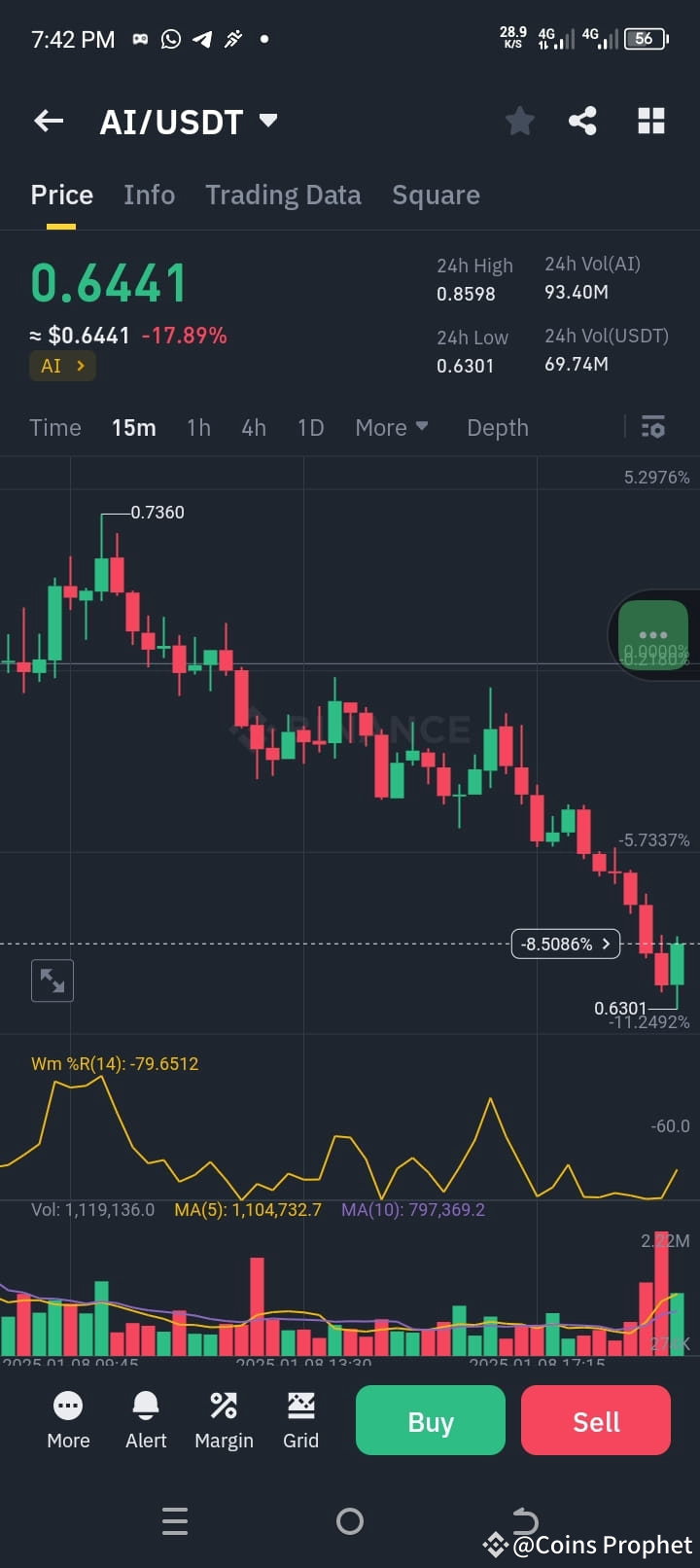
Task: Open the AI token info link
Action: tap(62, 366)
